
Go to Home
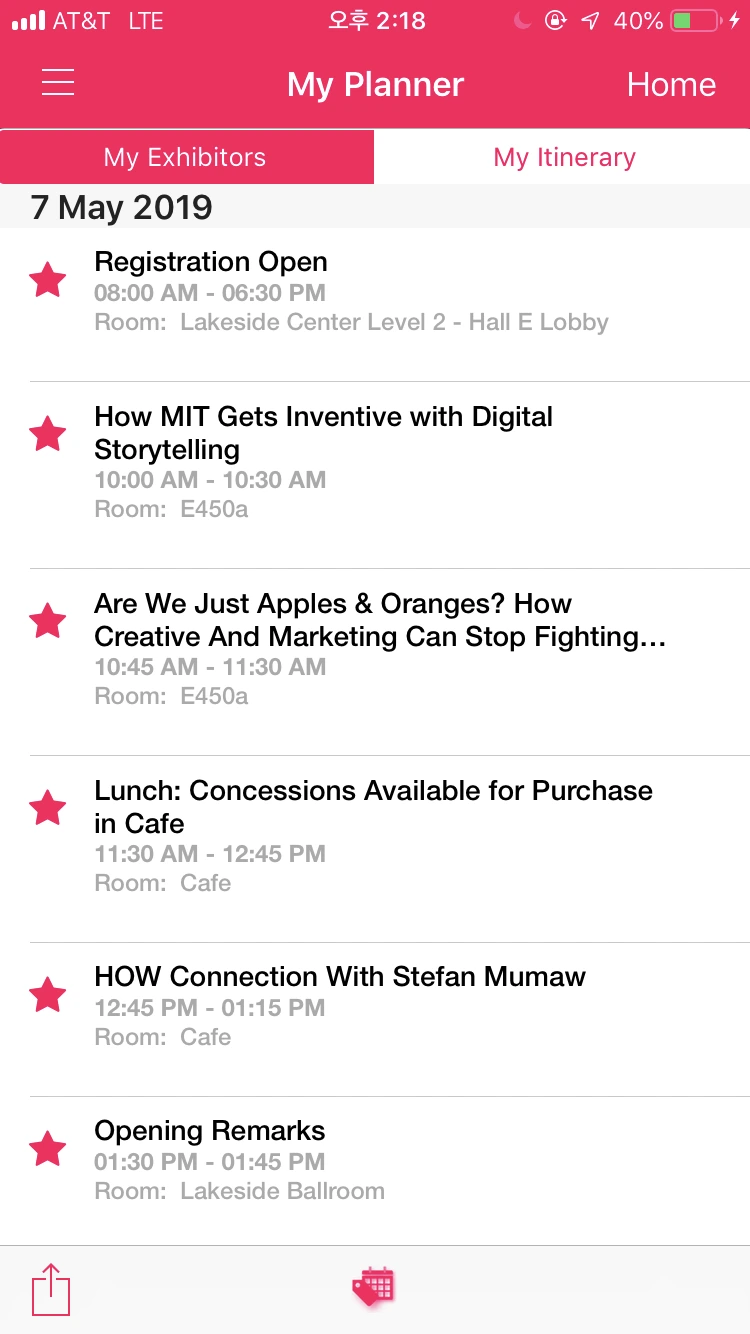point(671,85)
